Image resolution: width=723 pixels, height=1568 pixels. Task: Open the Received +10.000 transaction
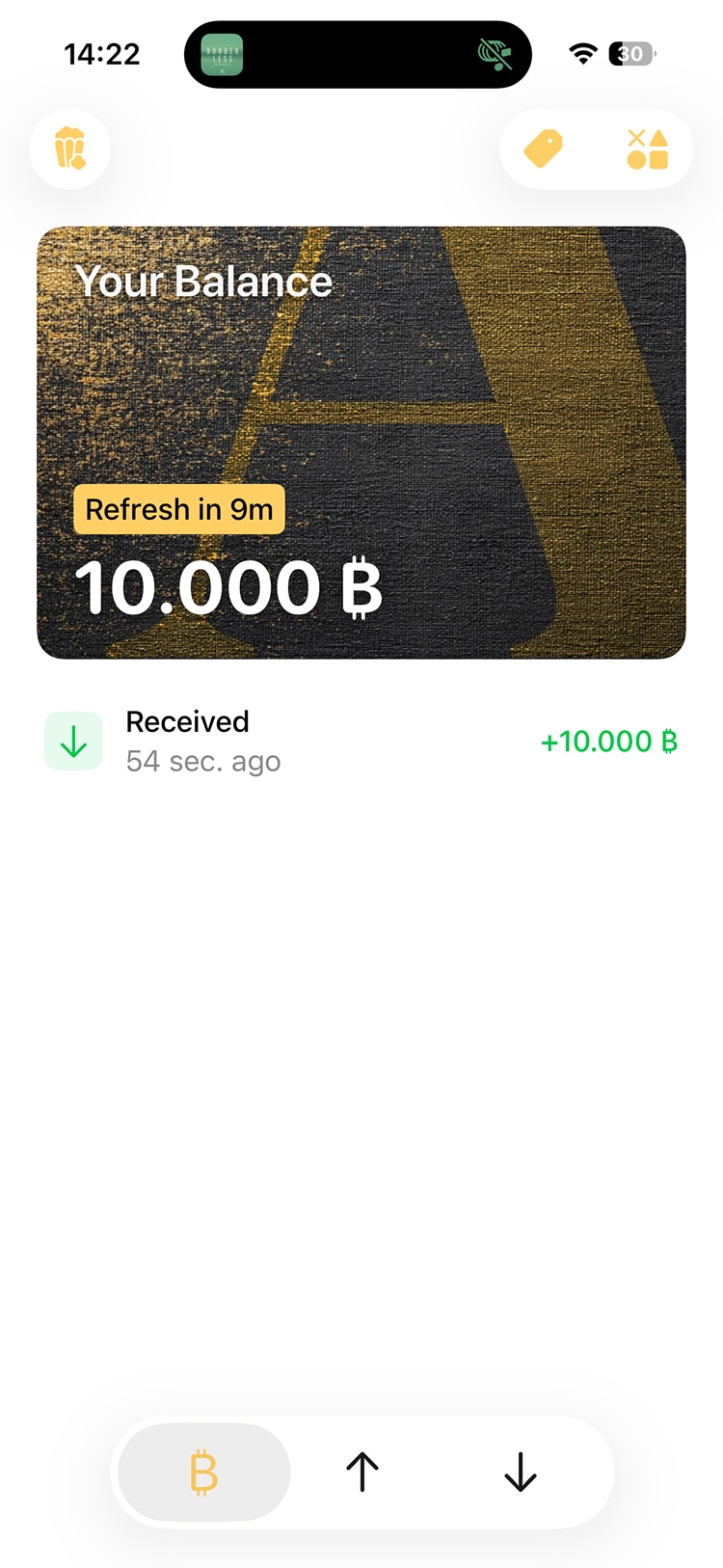pyautogui.click(x=361, y=742)
